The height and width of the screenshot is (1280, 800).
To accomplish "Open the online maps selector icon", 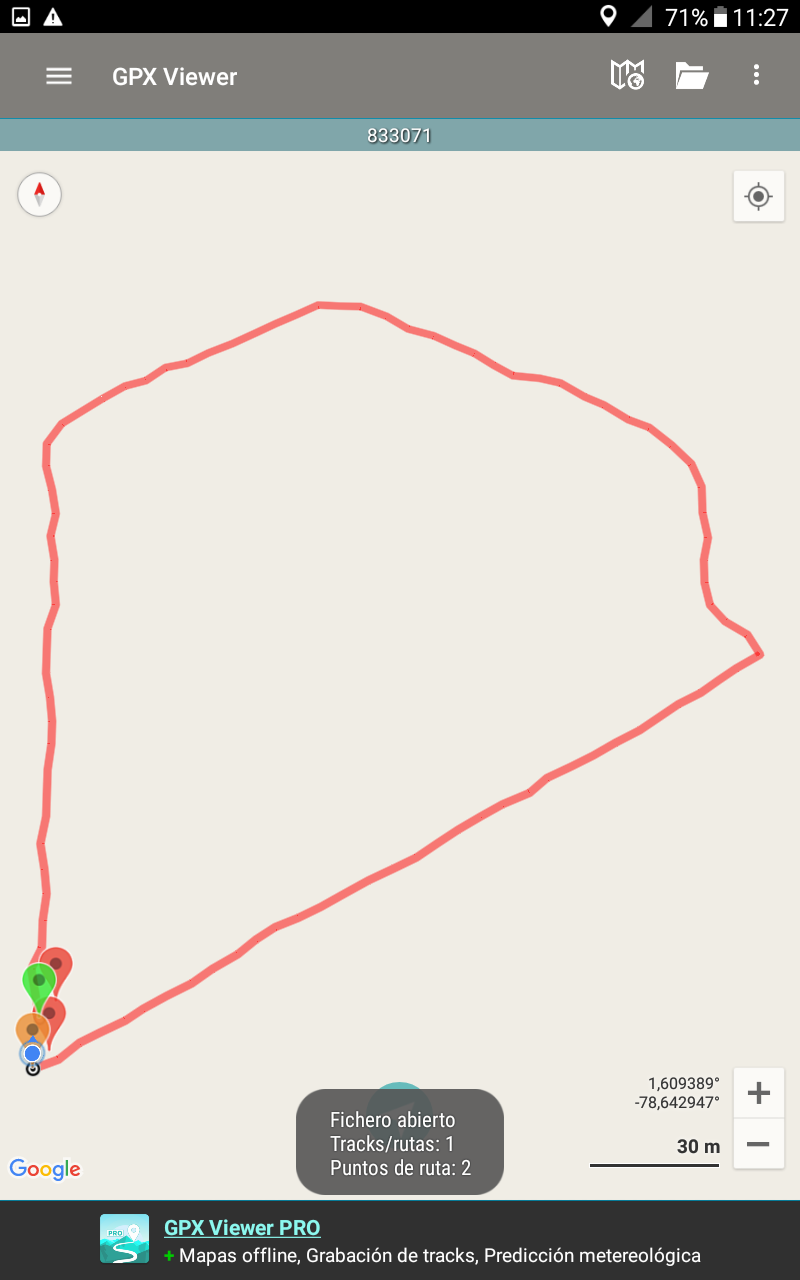I will (x=627, y=76).
